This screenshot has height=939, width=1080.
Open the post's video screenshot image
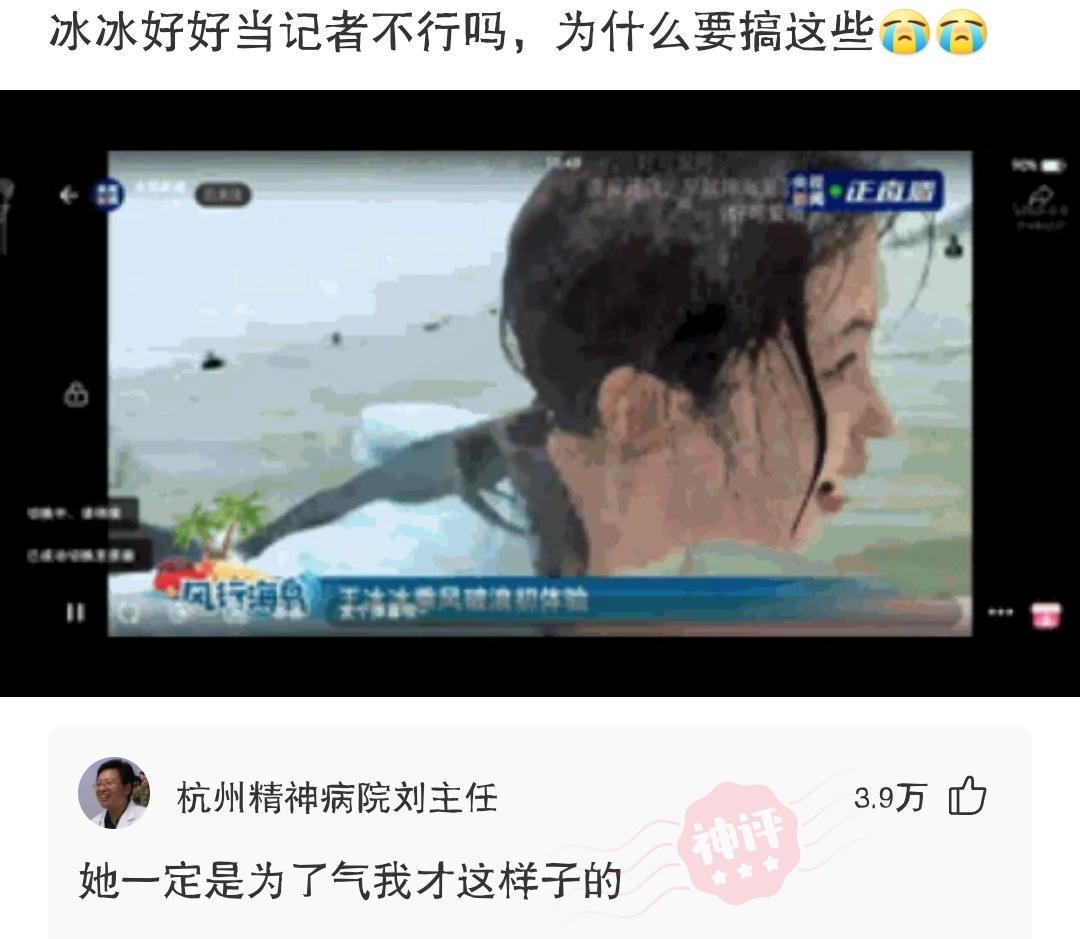tap(540, 393)
